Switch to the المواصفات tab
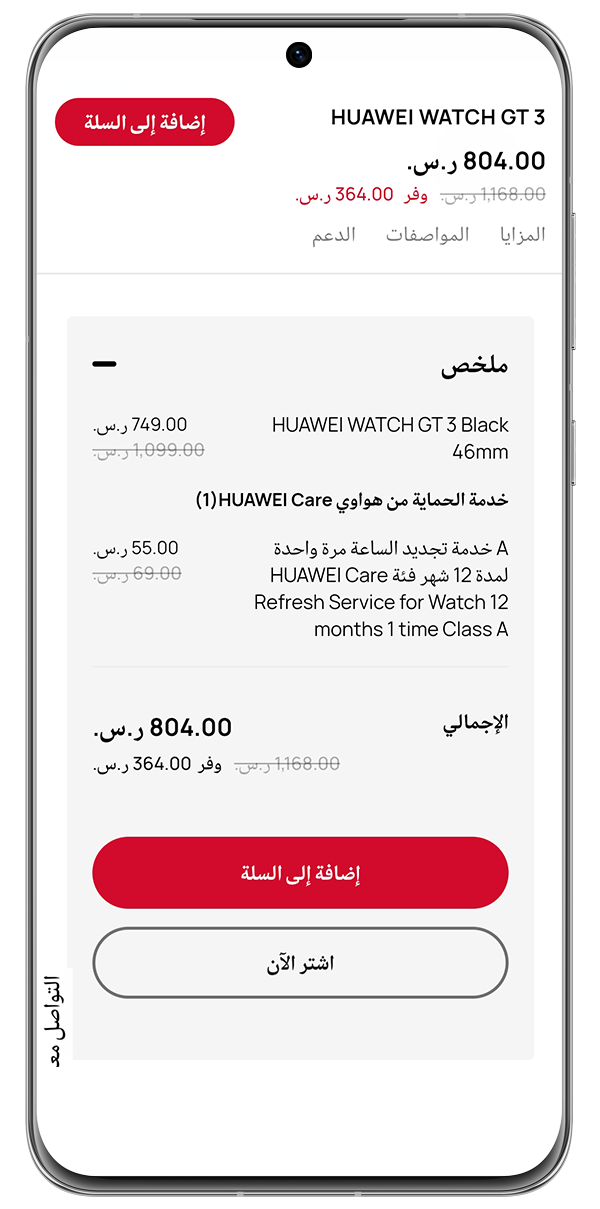 click(427, 235)
